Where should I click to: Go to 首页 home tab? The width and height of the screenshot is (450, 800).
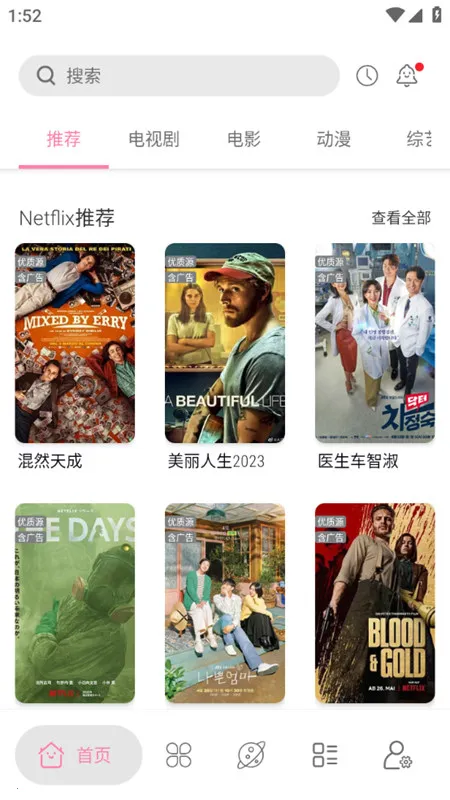79,755
